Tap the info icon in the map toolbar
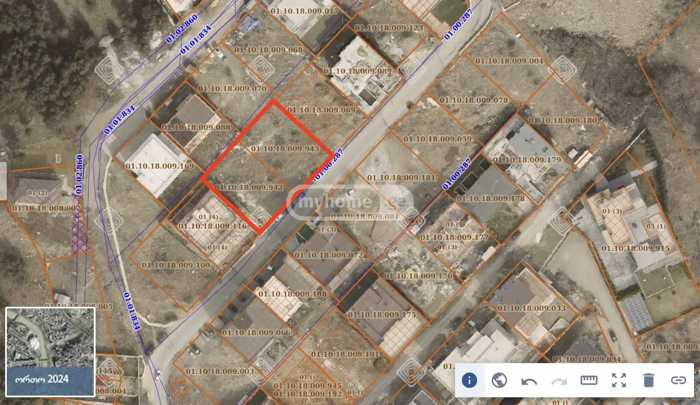 click(x=469, y=380)
